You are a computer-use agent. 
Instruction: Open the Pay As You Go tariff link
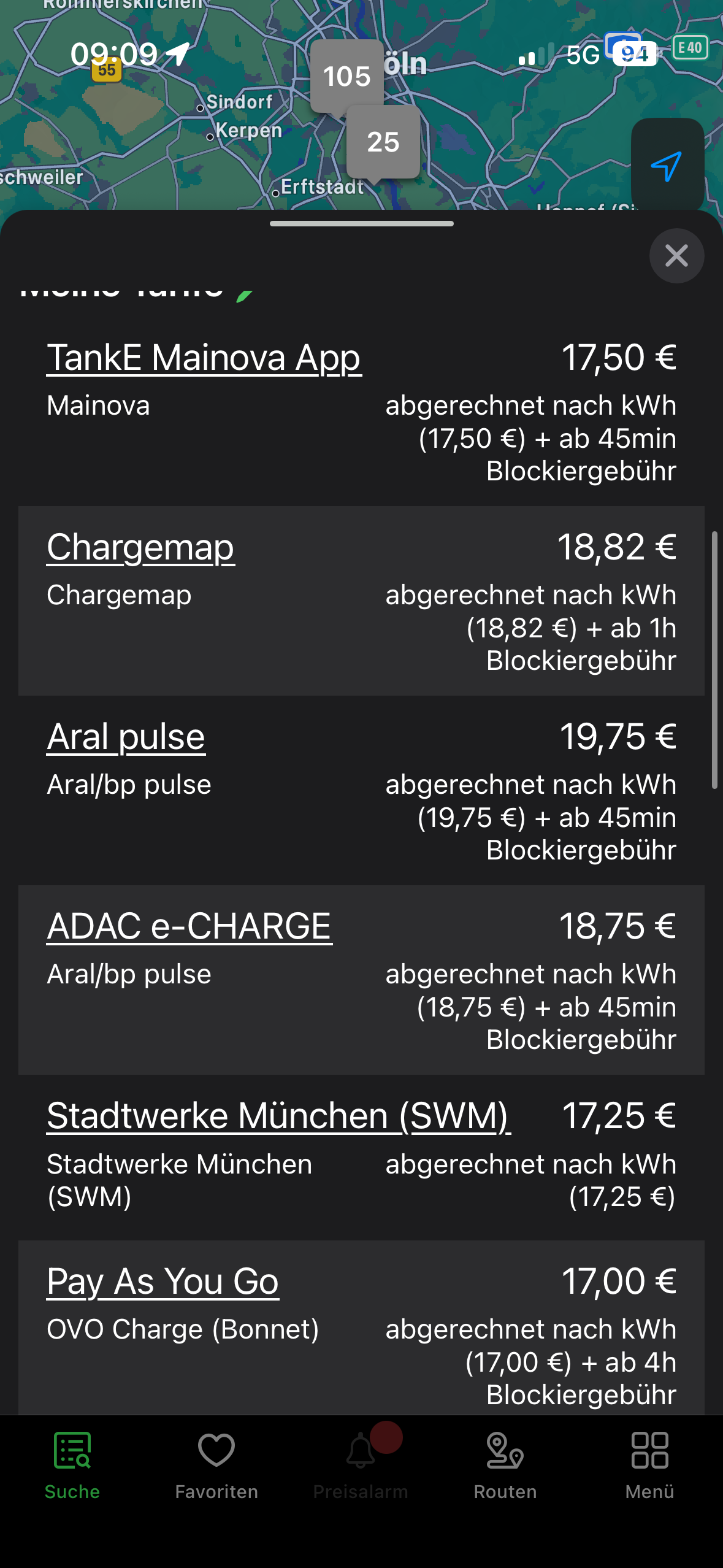click(x=163, y=1282)
